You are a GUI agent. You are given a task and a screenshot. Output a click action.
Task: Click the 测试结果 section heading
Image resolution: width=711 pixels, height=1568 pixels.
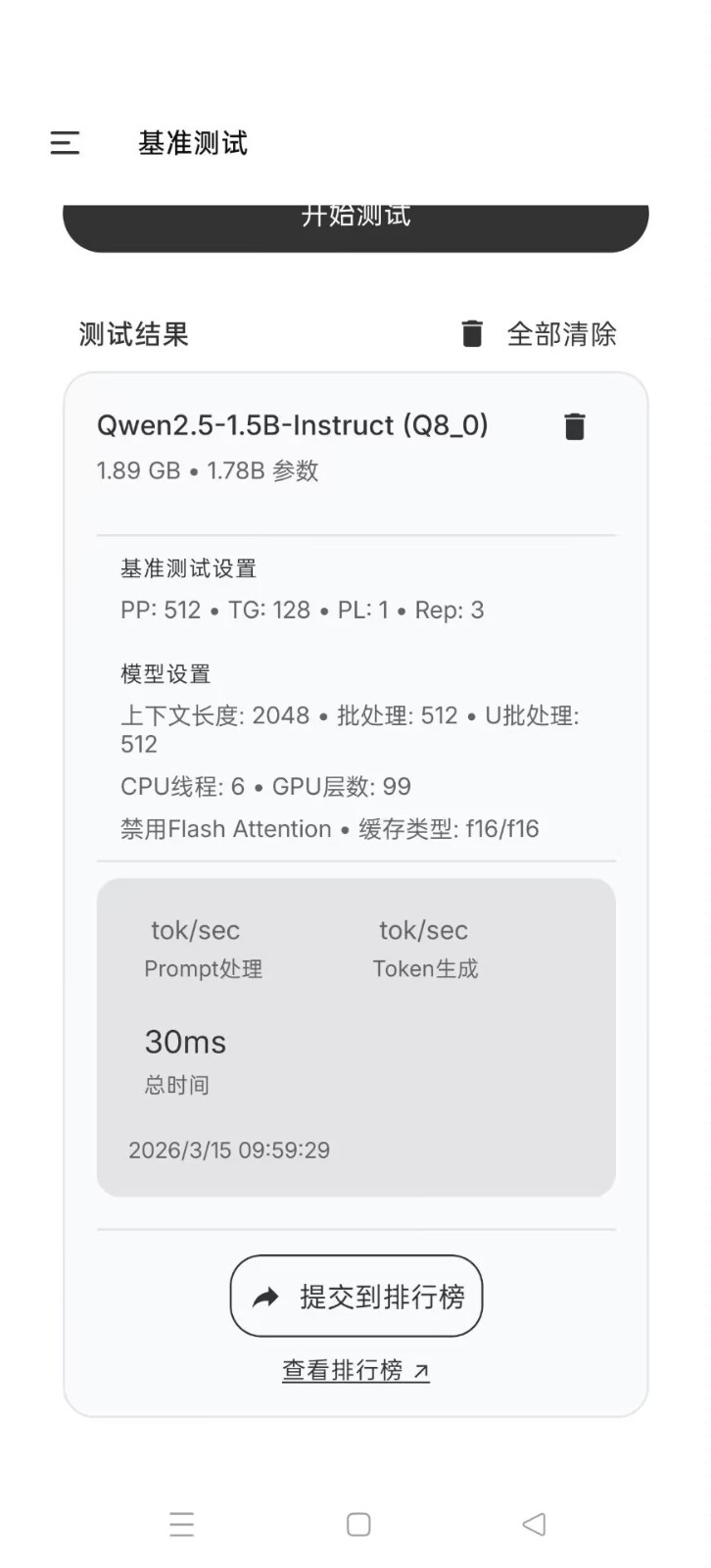point(132,334)
